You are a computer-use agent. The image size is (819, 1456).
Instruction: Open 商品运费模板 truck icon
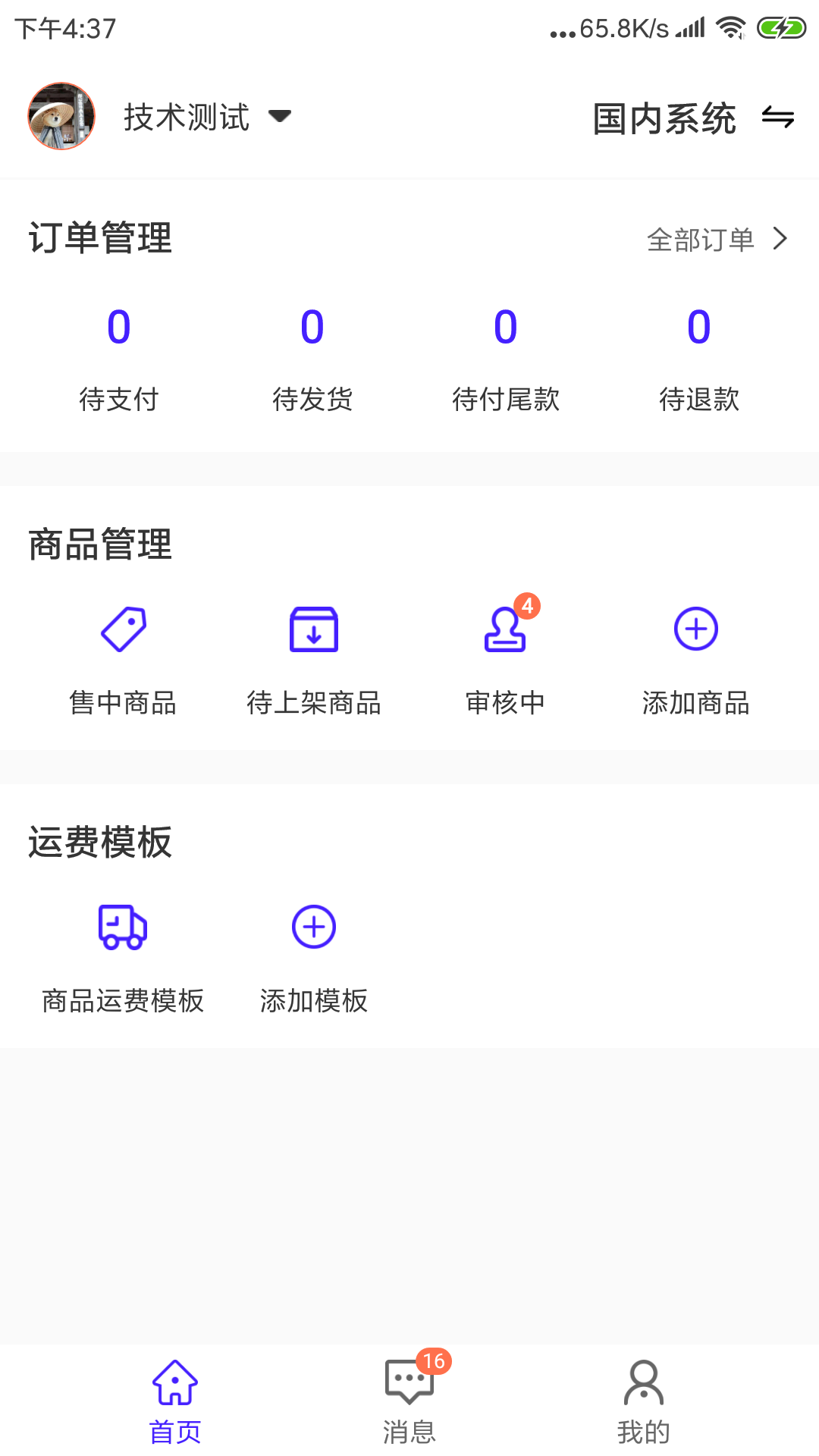123,926
